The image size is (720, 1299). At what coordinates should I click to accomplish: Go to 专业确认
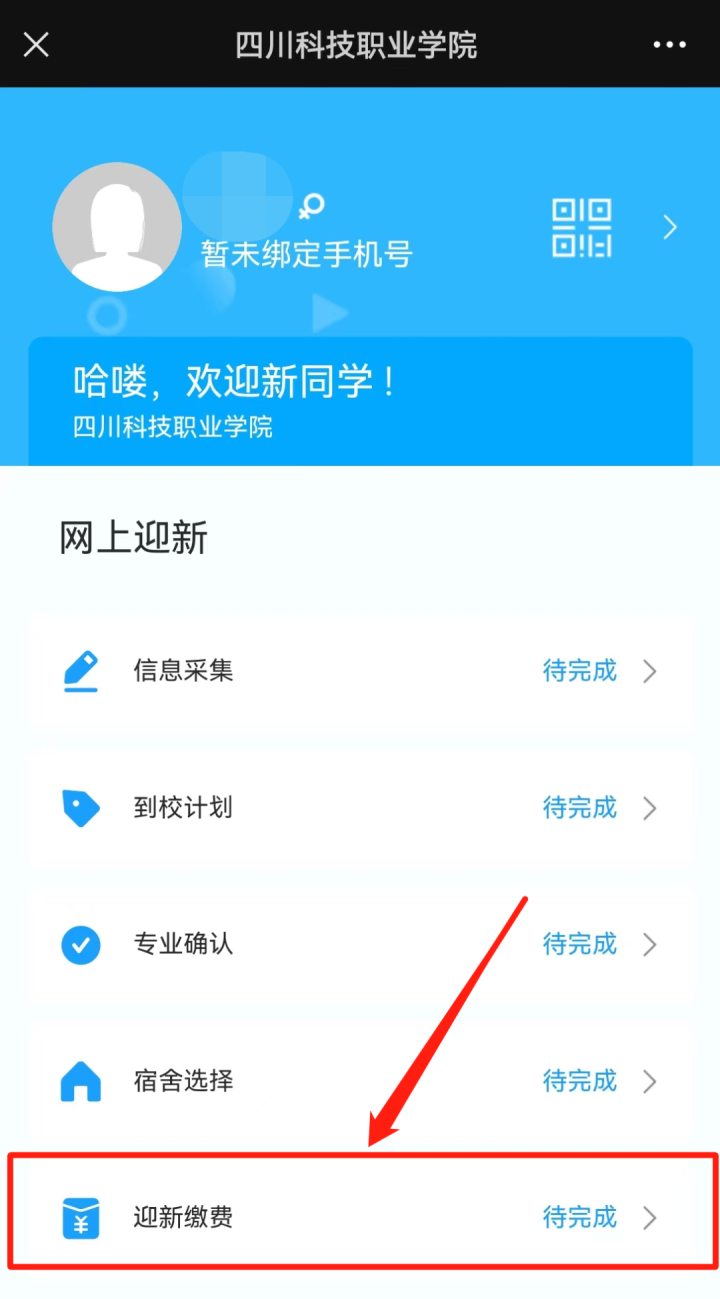tap(360, 944)
